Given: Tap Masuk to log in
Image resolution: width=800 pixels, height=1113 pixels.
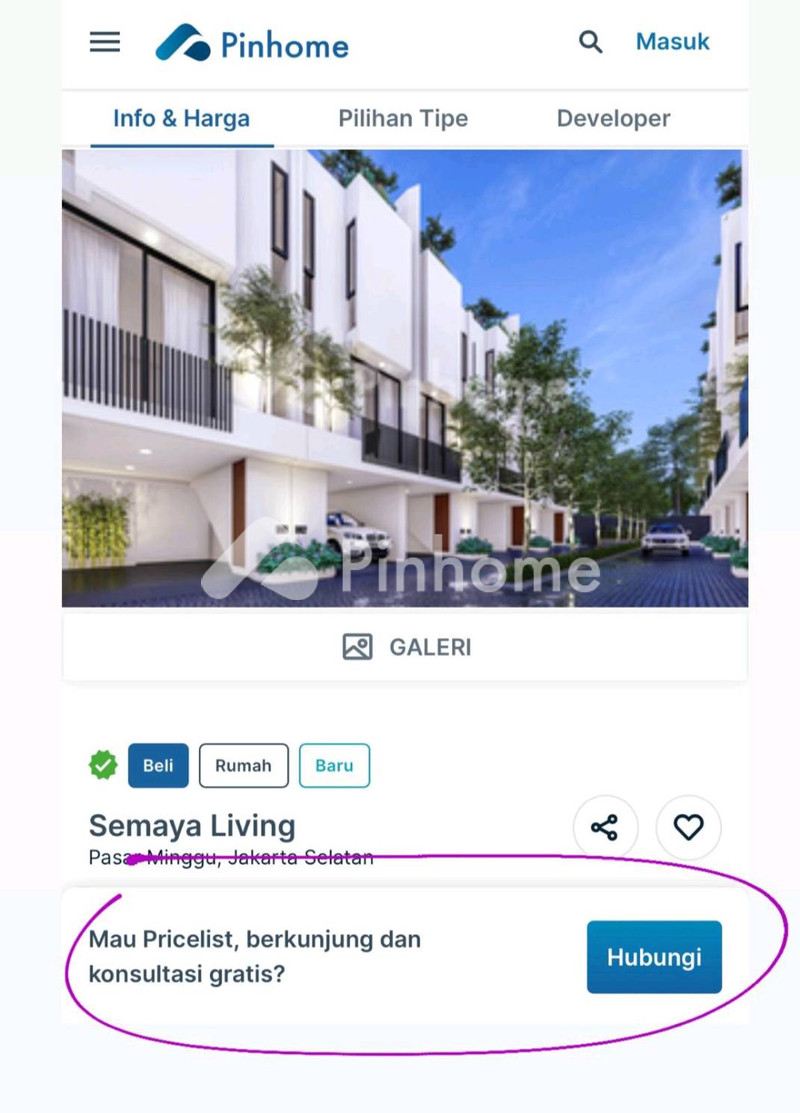Looking at the screenshot, I should (x=672, y=42).
